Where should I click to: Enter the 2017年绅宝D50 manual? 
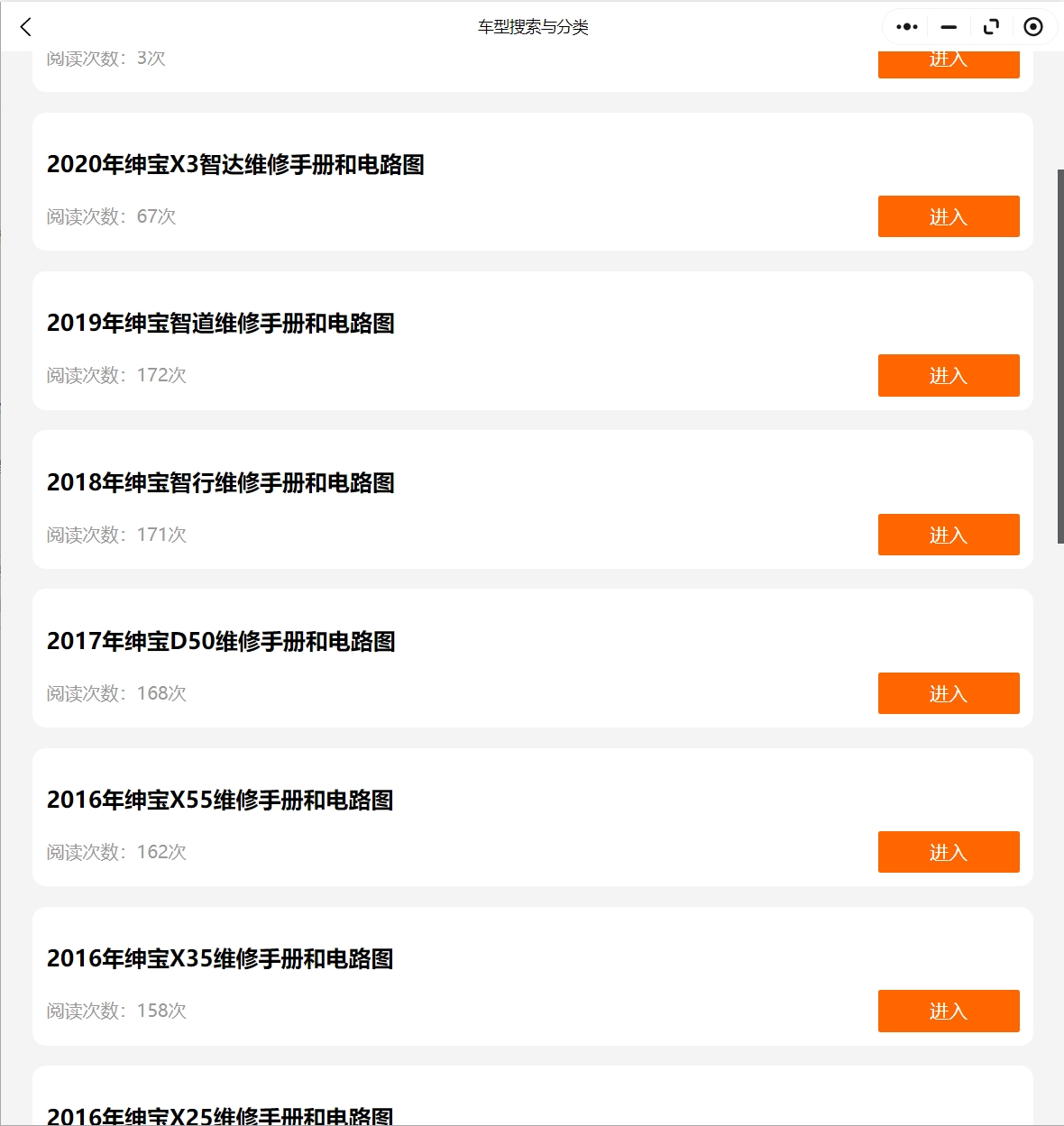click(948, 693)
